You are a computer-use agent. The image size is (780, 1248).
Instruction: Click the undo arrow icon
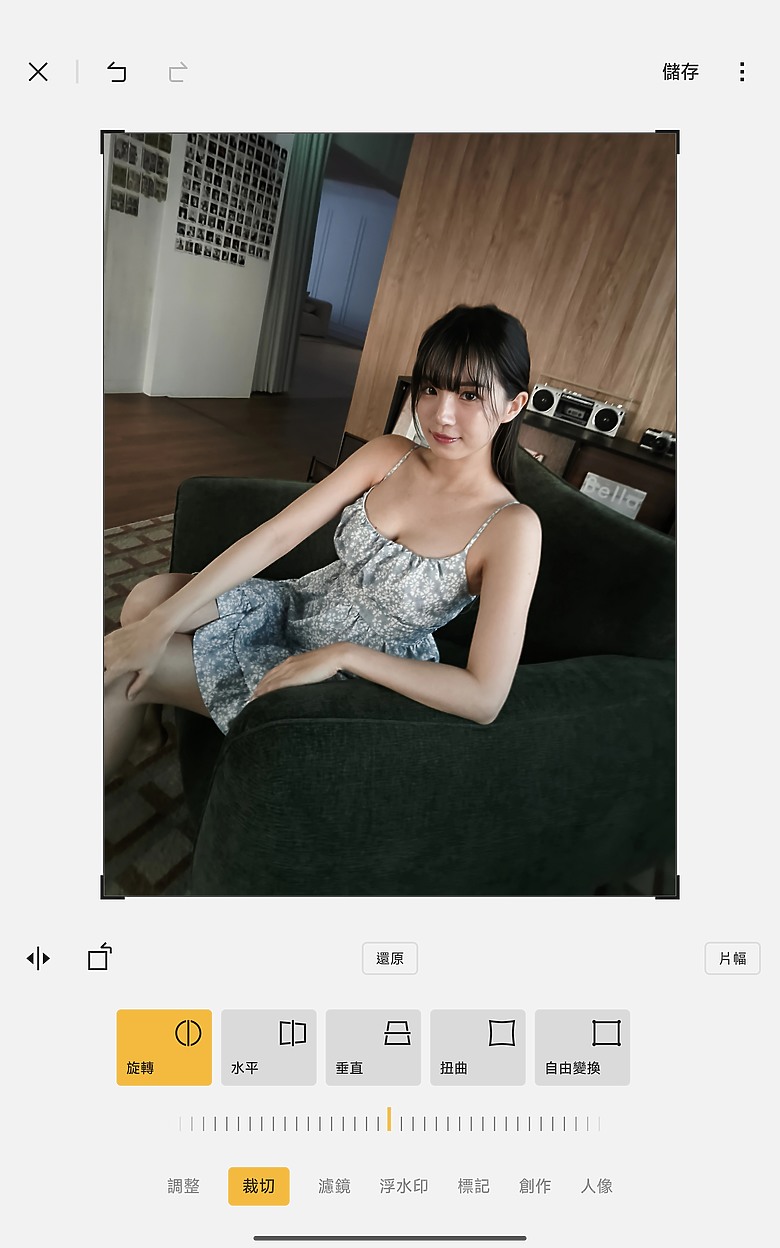(x=117, y=72)
